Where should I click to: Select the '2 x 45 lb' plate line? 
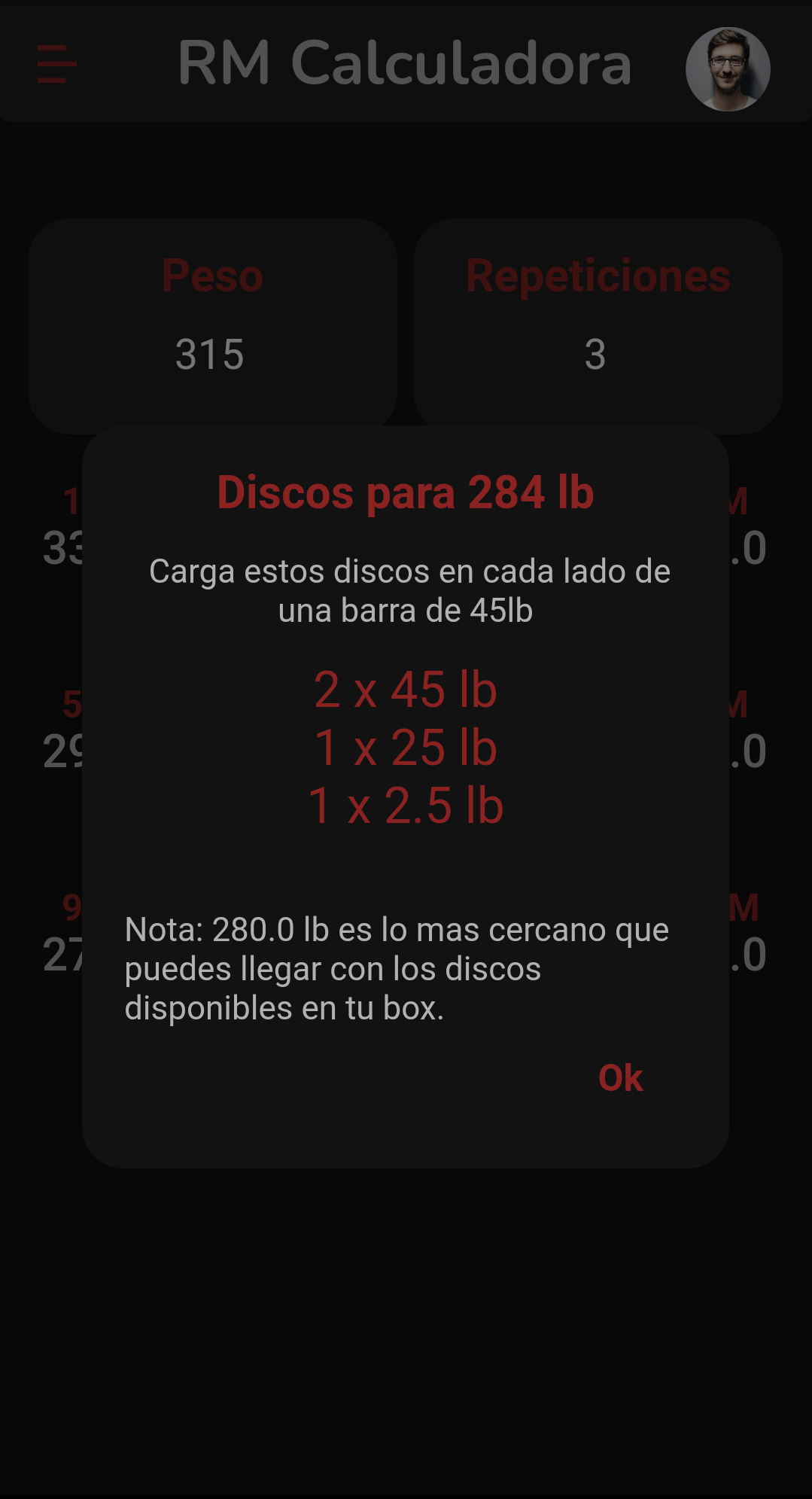[x=405, y=689]
